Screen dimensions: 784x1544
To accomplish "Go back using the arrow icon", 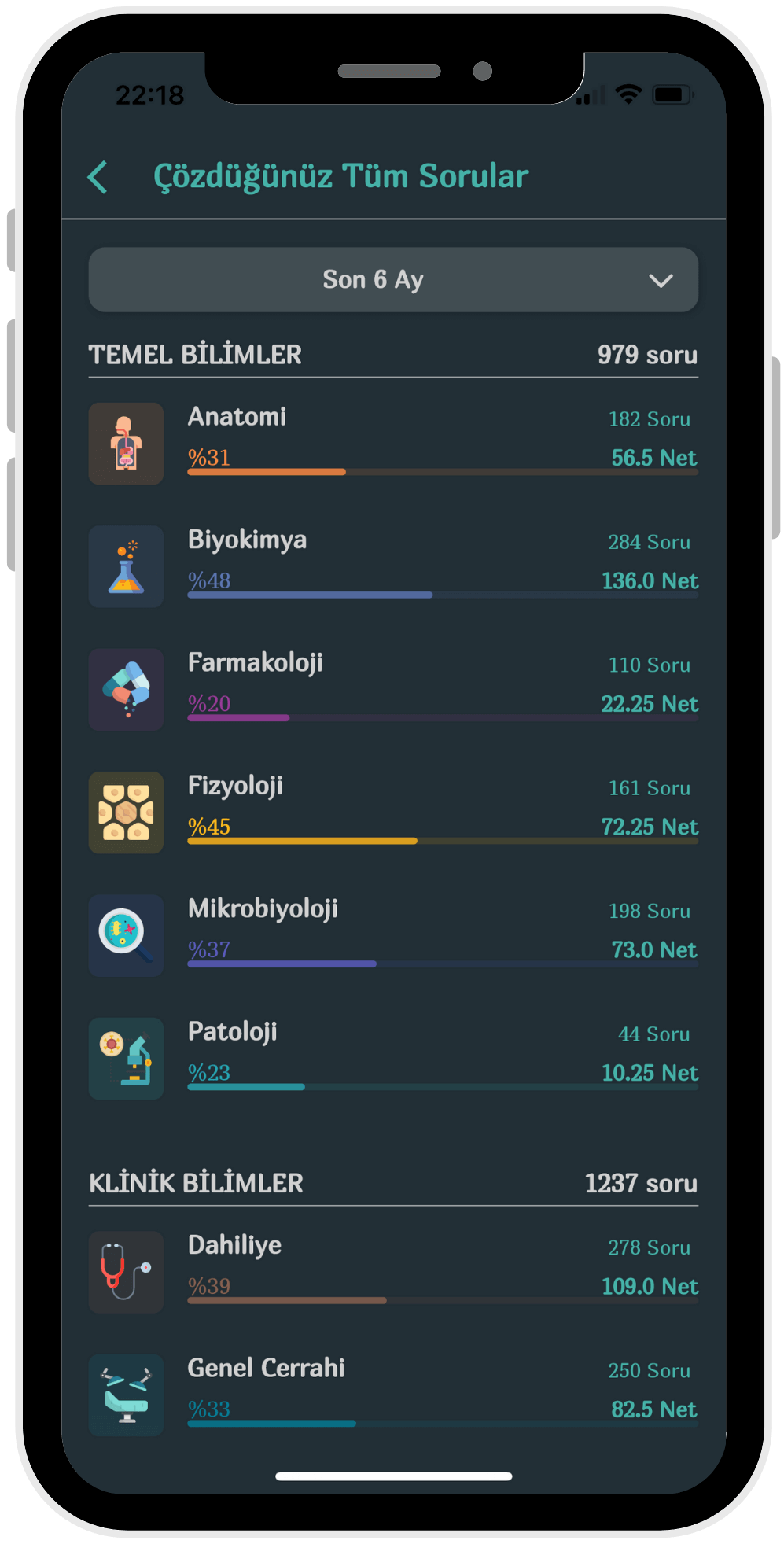I will 98,177.
